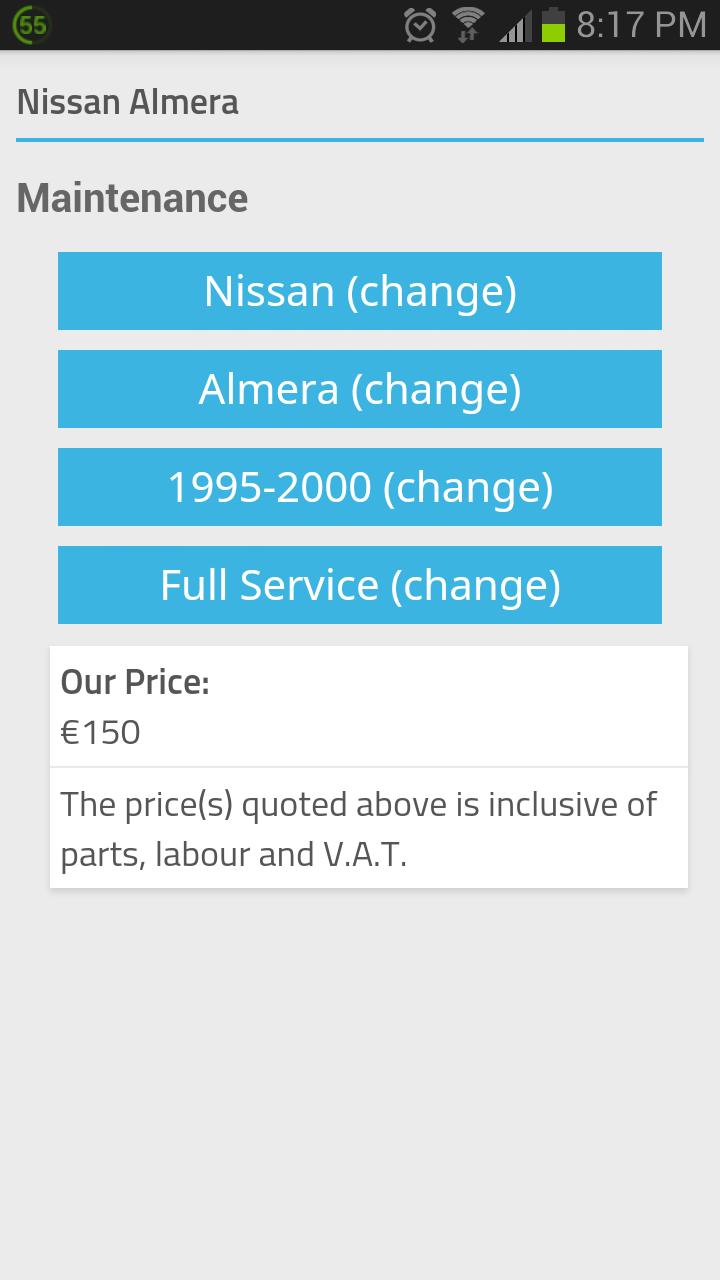Image resolution: width=720 pixels, height=1280 pixels.
Task: Tap the green battery indicator
Action: tap(552, 24)
